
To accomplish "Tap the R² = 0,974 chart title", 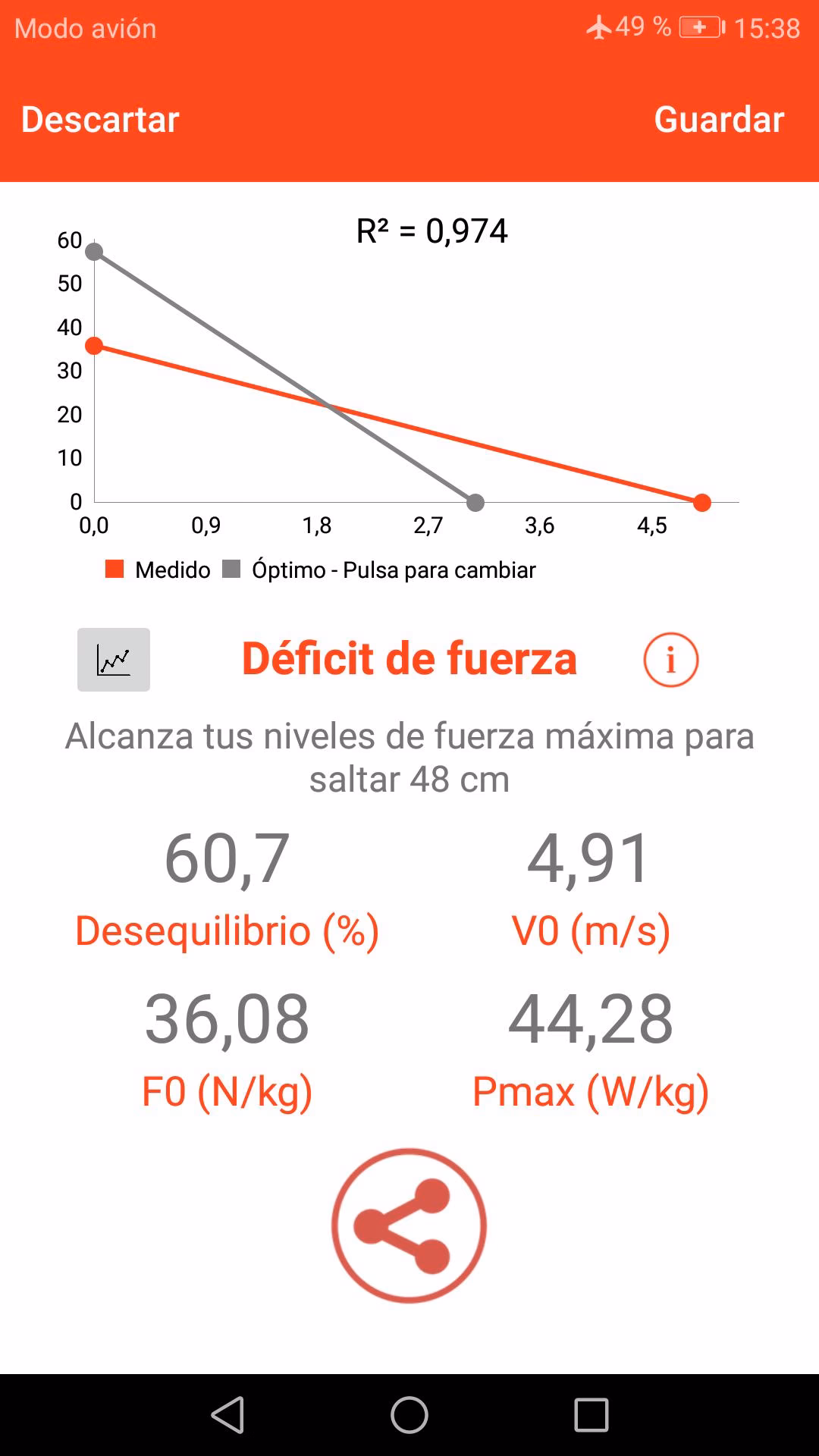I will [434, 232].
